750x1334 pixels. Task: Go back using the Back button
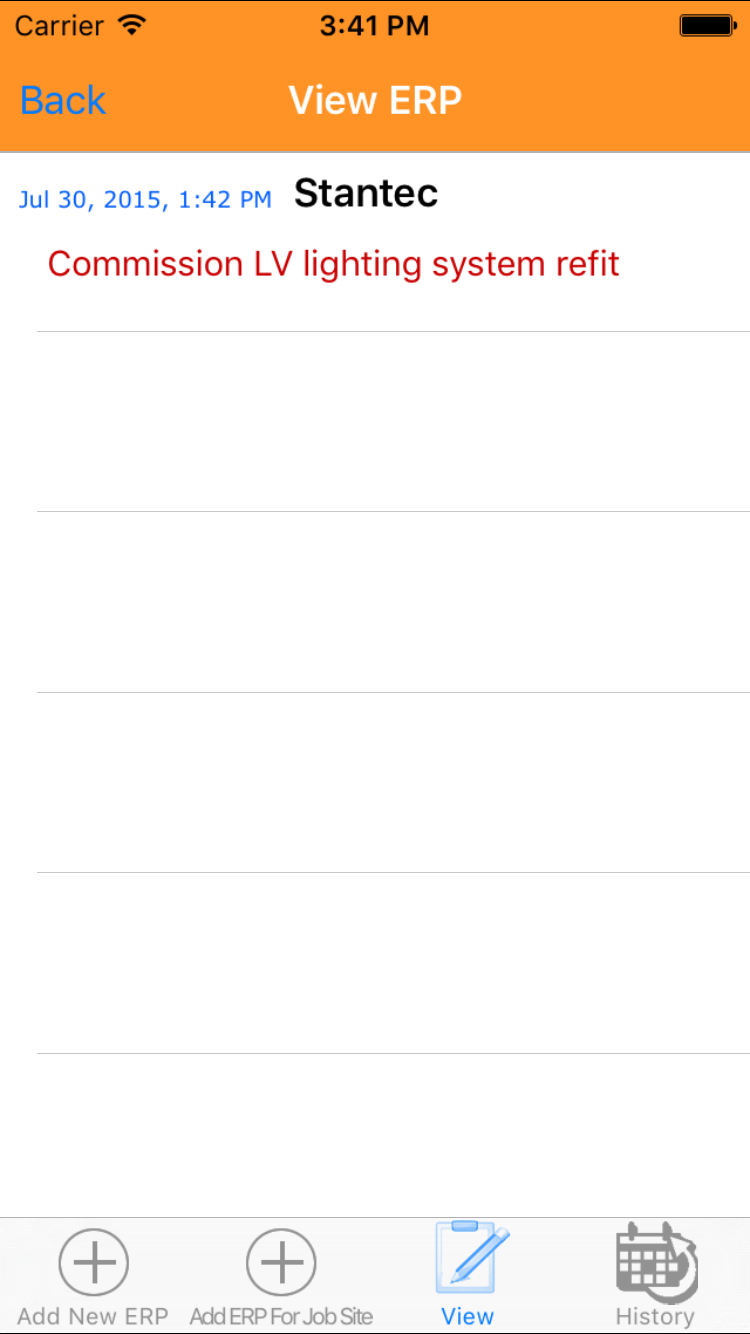(x=63, y=101)
